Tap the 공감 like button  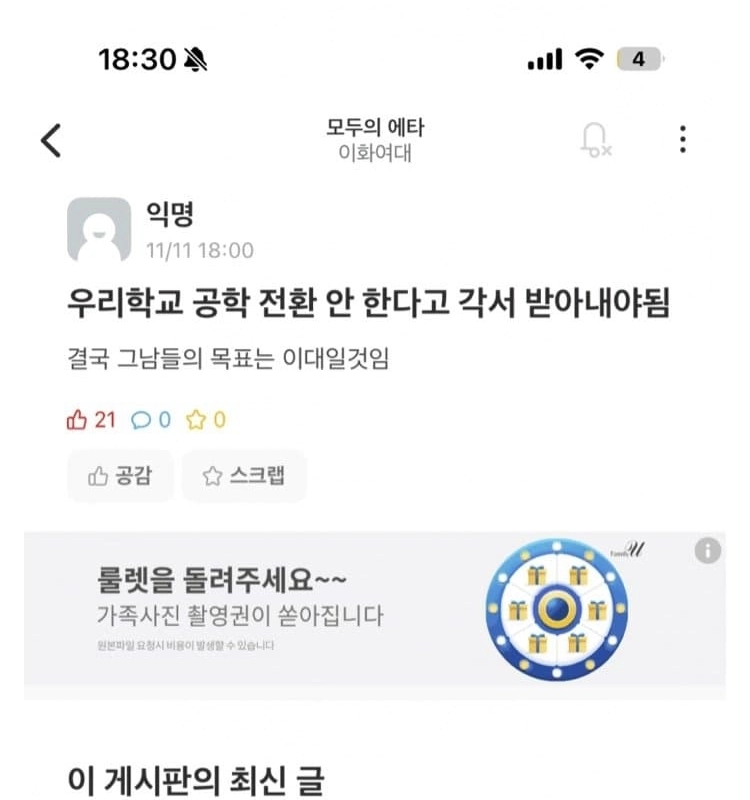click(121, 476)
